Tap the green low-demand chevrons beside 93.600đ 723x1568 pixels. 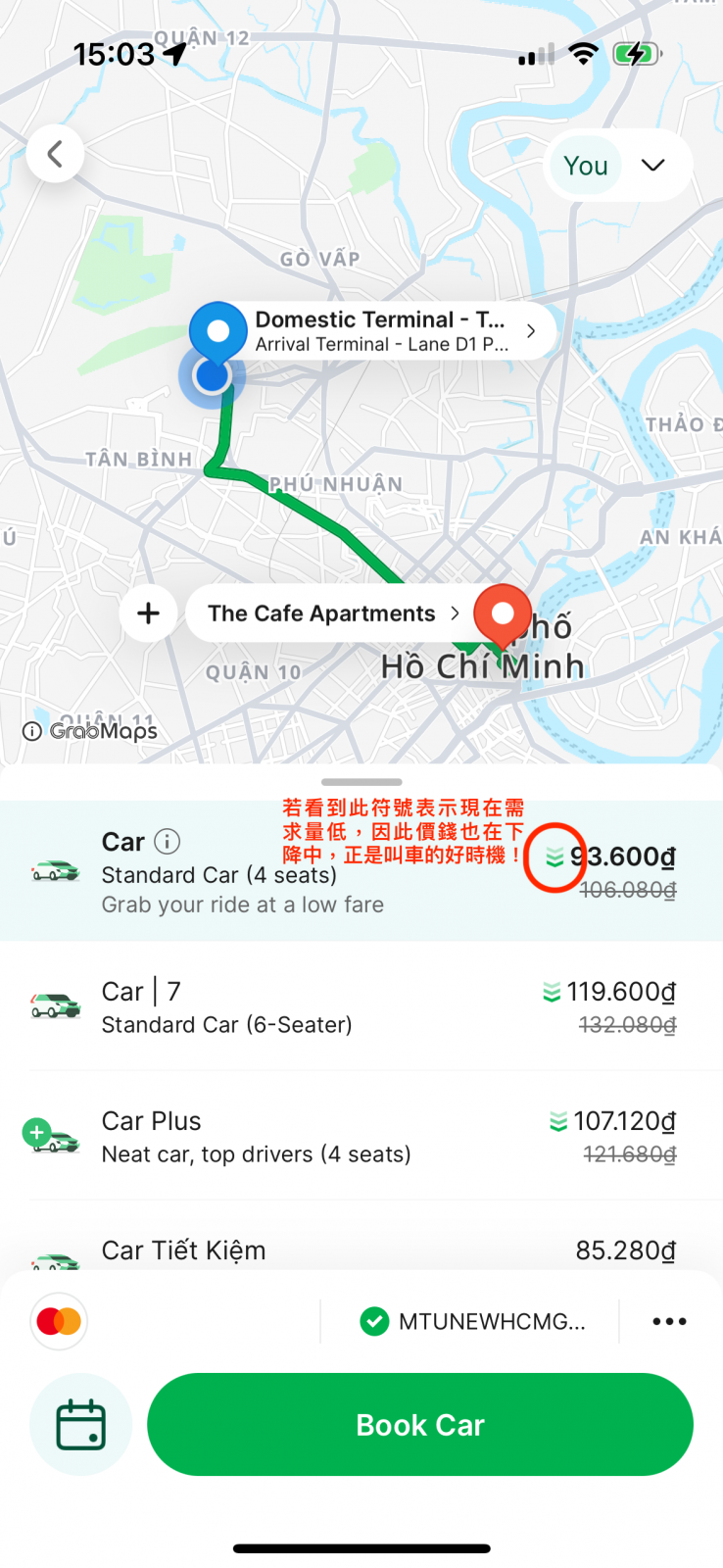pyautogui.click(x=554, y=856)
